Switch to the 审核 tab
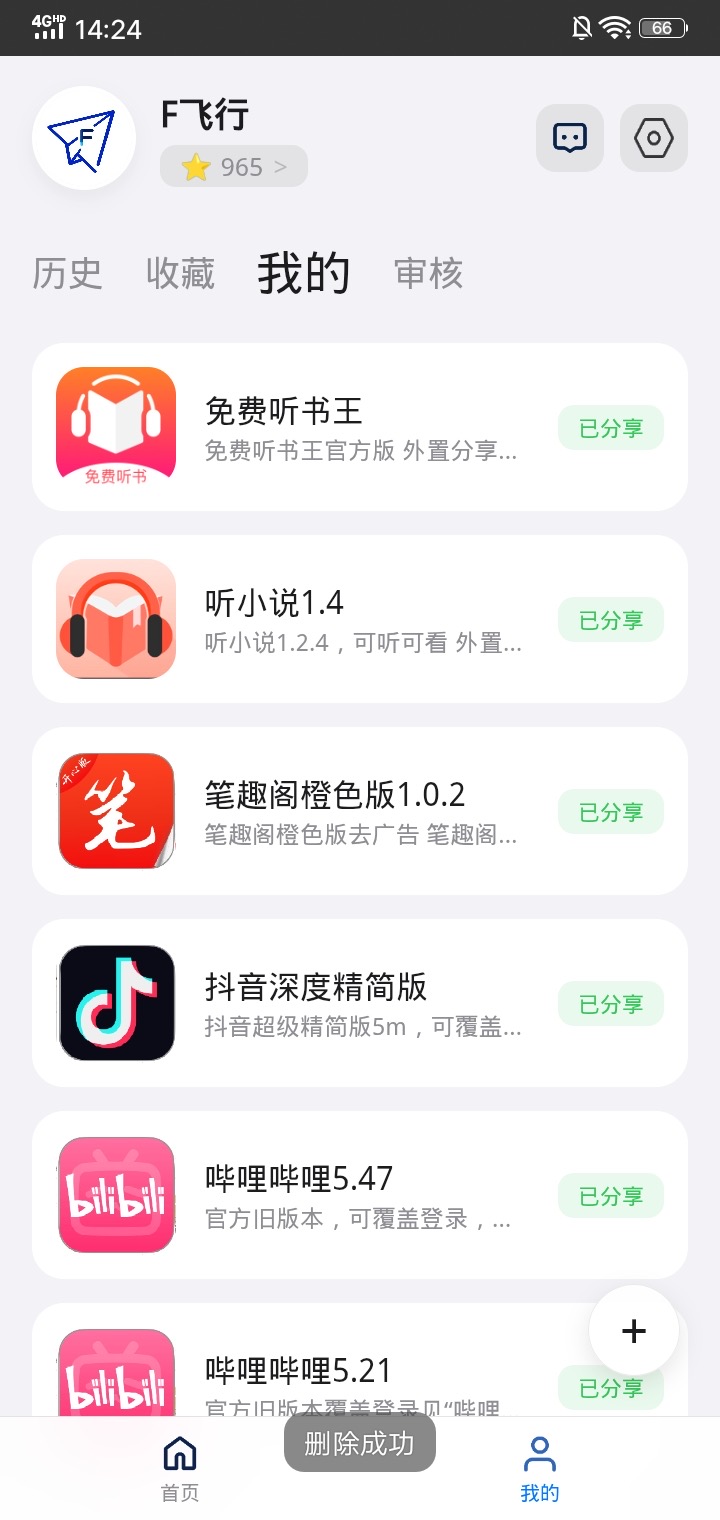This screenshot has width=720, height=1520. (429, 273)
